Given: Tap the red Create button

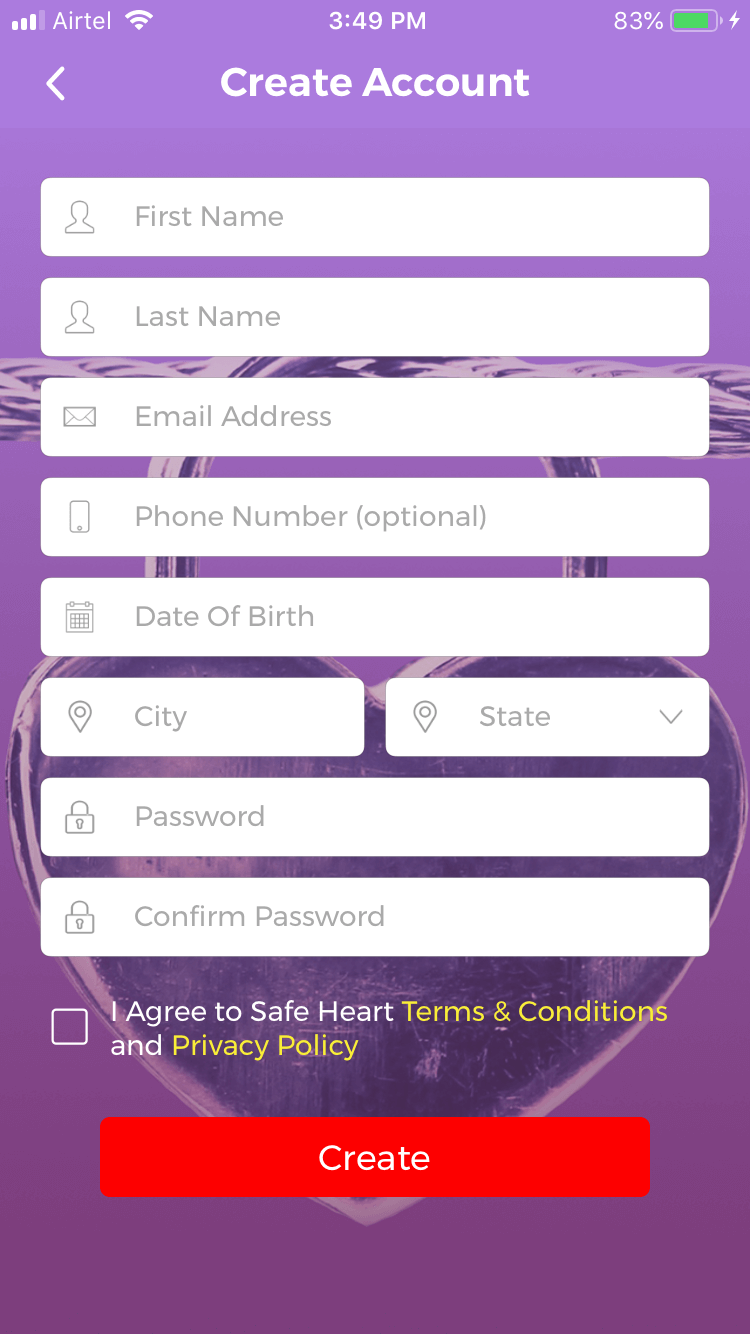Looking at the screenshot, I should click(375, 1157).
